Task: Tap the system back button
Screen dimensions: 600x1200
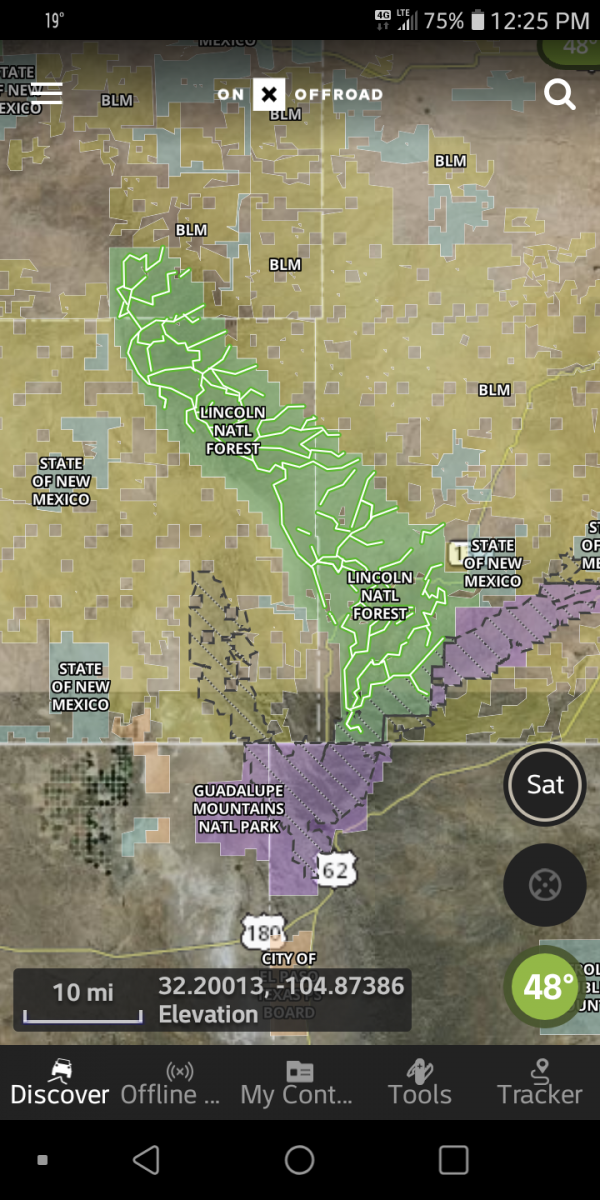Action: [147, 1160]
